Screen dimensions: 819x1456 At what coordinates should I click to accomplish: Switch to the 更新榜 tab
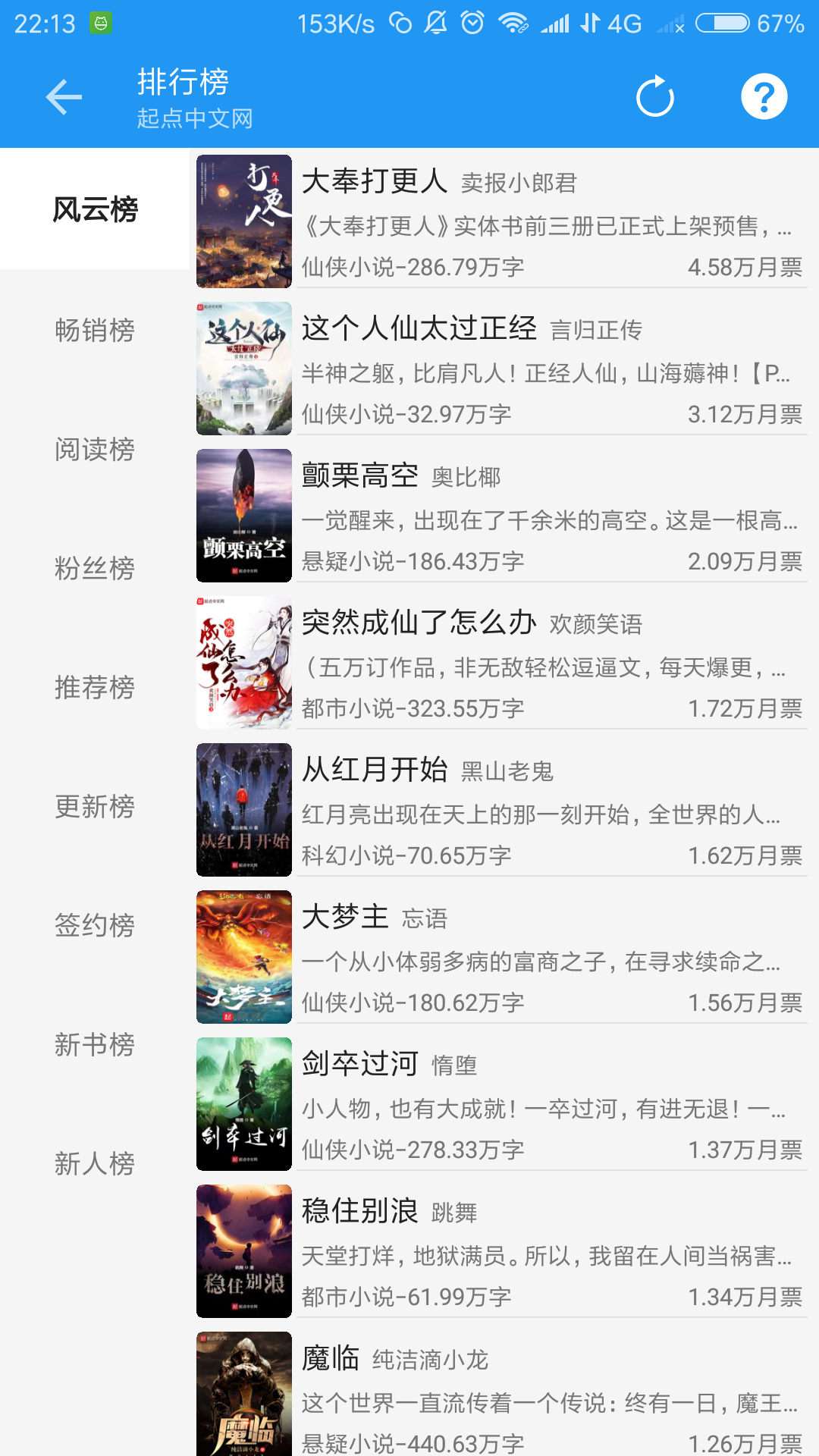tap(95, 807)
